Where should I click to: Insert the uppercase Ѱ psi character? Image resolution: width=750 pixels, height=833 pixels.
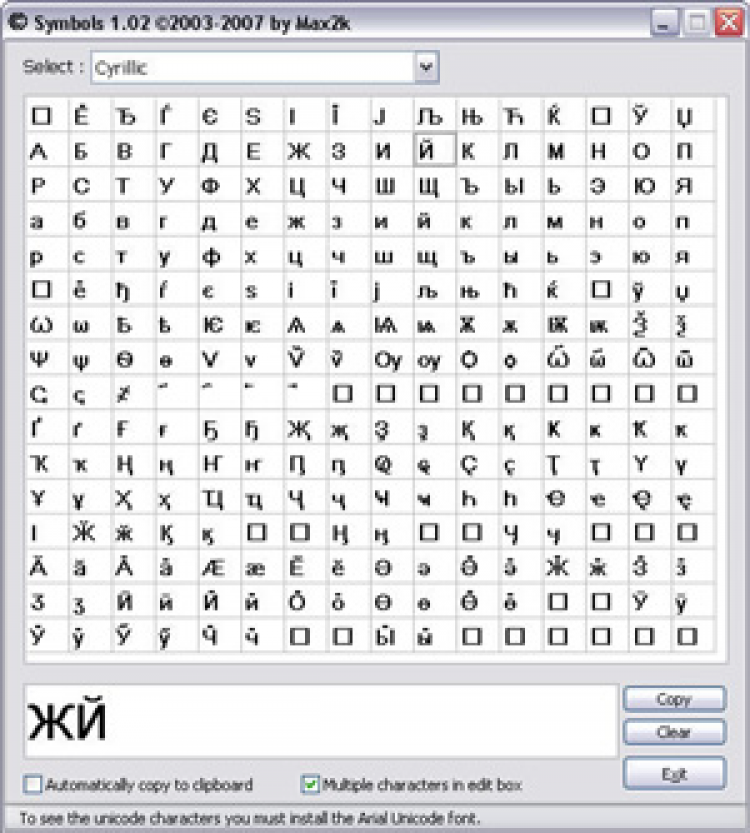[x=40, y=359]
